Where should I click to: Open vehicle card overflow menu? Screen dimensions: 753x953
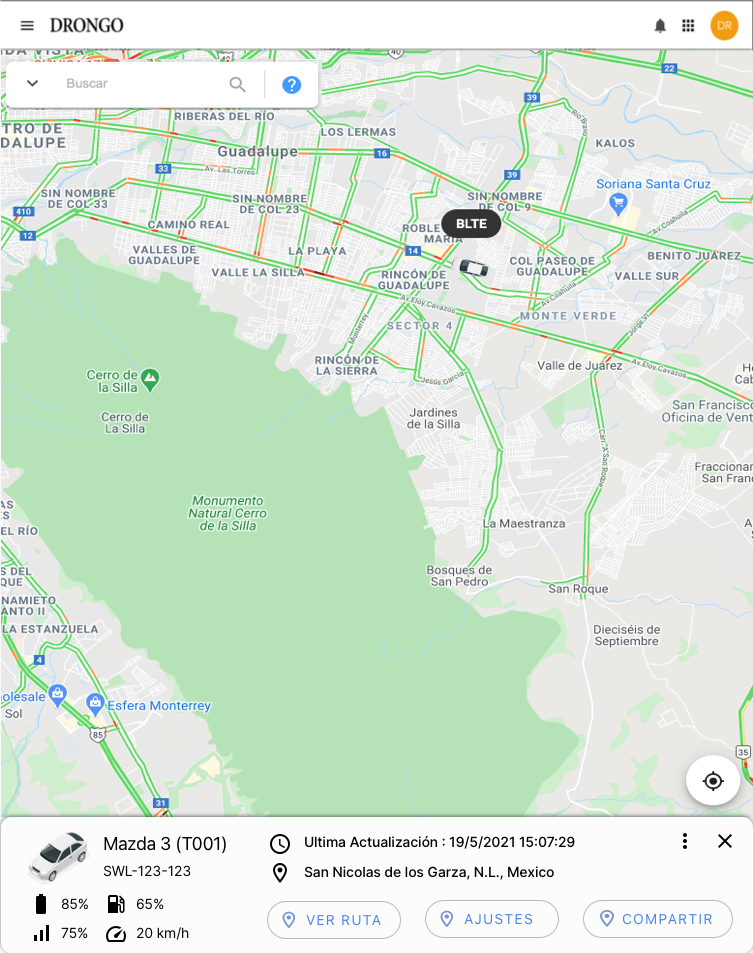tap(685, 841)
